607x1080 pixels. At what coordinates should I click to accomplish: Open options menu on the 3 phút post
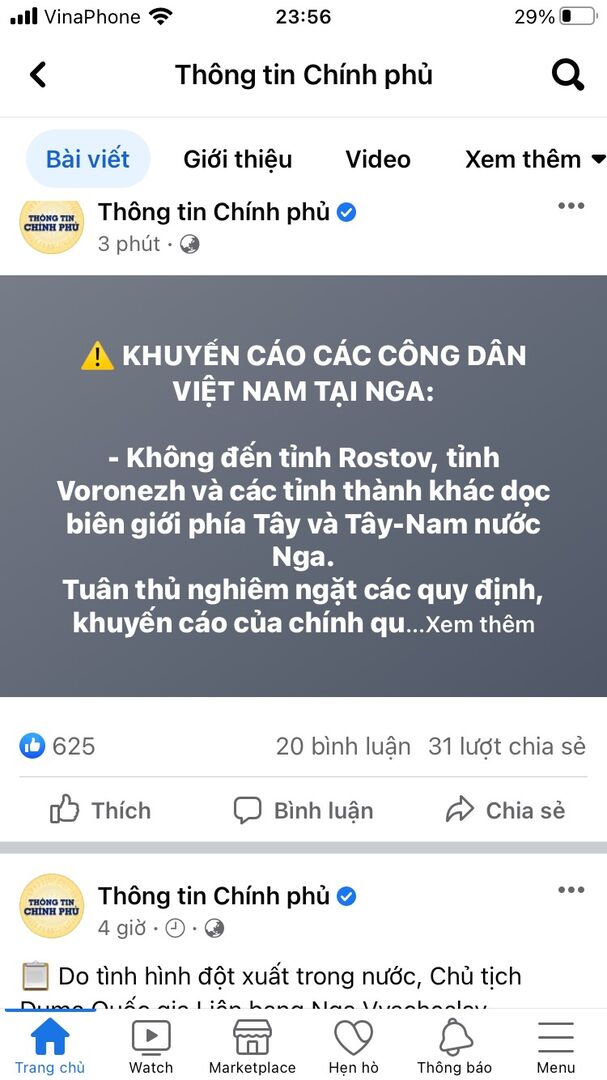571,206
